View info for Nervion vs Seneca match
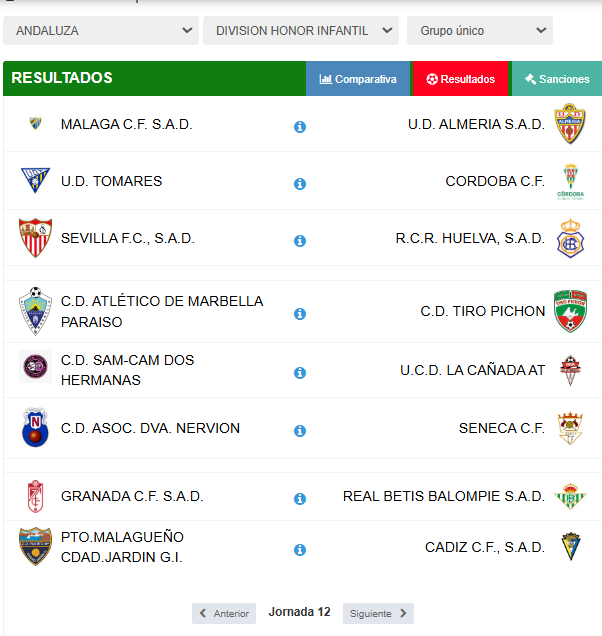Image resolution: width=602 pixels, height=636 pixels. pyautogui.click(x=300, y=431)
